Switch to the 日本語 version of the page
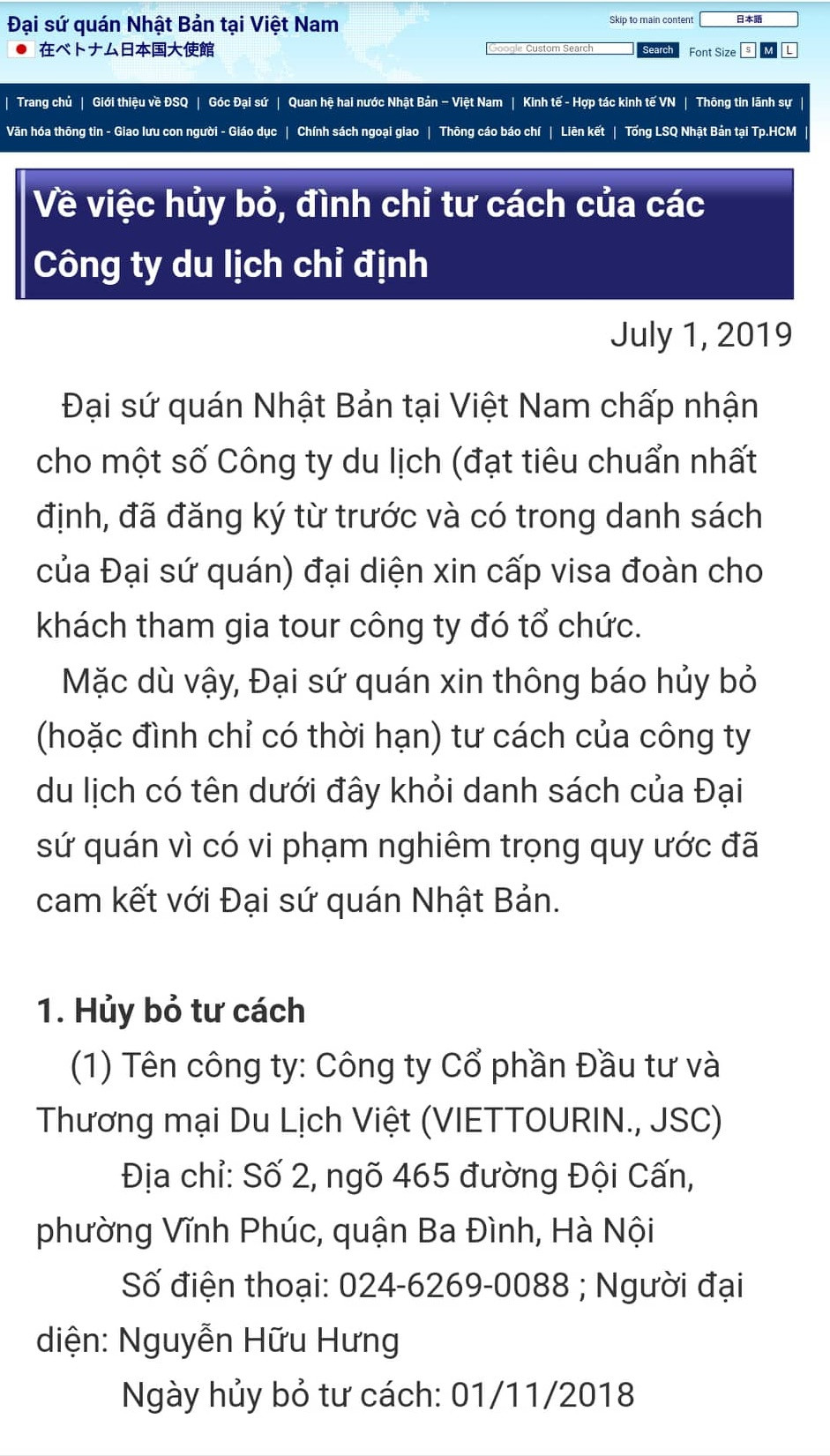The image size is (830, 1456). [750, 19]
